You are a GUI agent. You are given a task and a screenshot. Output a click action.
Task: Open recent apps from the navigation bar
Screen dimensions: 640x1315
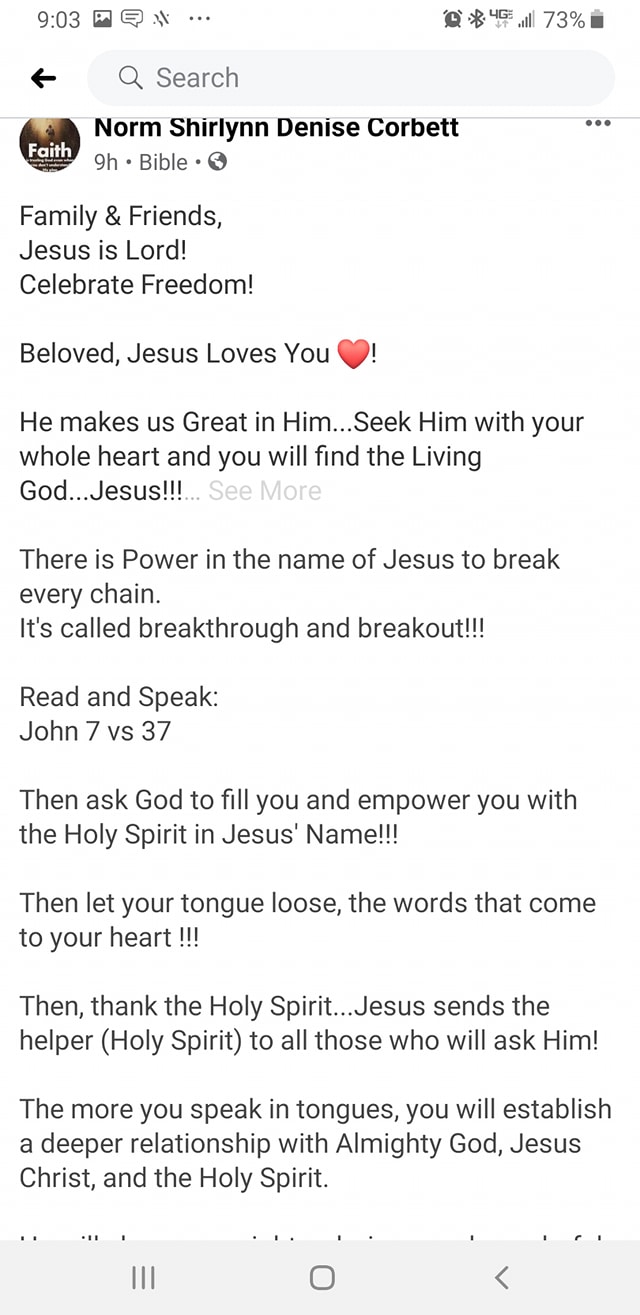[x=143, y=1277]
